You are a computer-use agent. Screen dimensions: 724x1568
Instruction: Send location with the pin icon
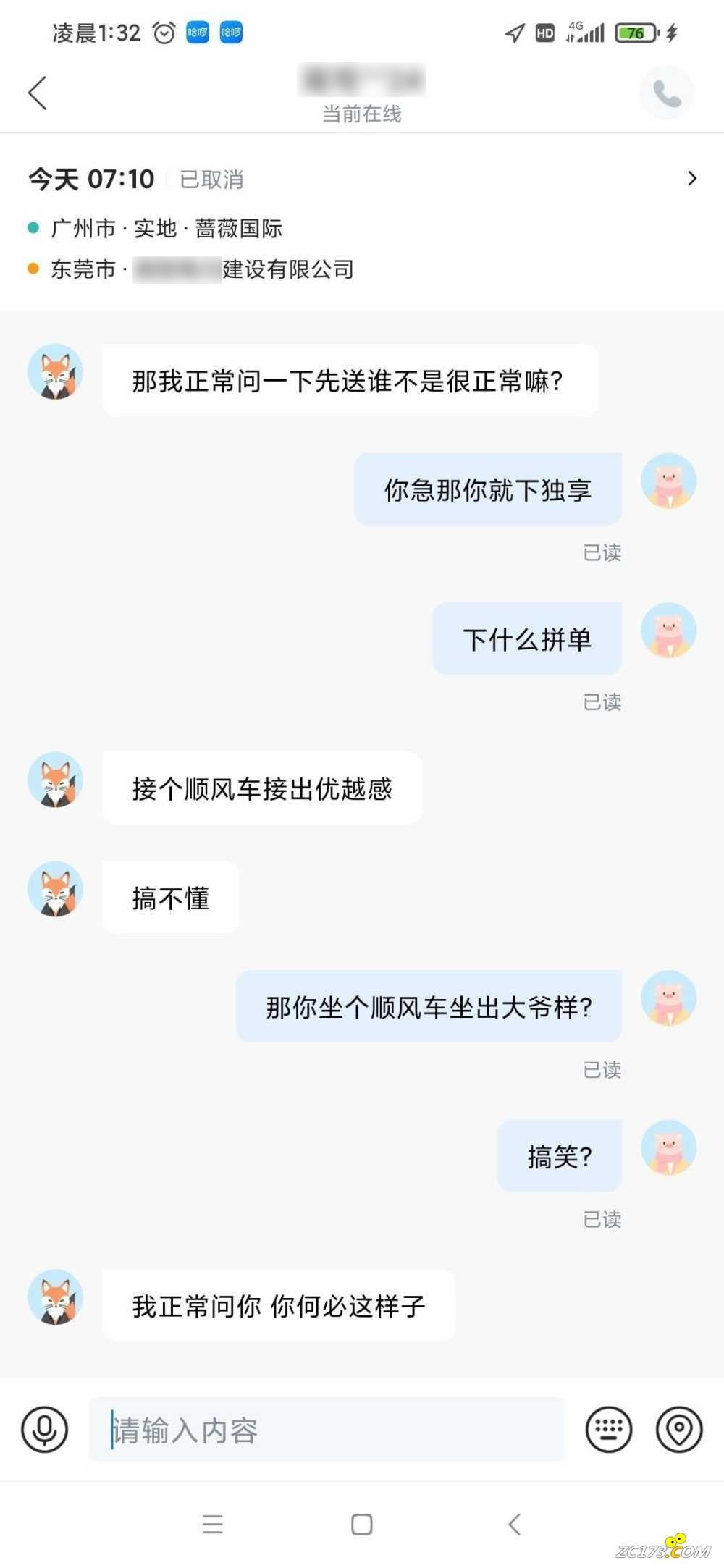(x=678, y=1429)
